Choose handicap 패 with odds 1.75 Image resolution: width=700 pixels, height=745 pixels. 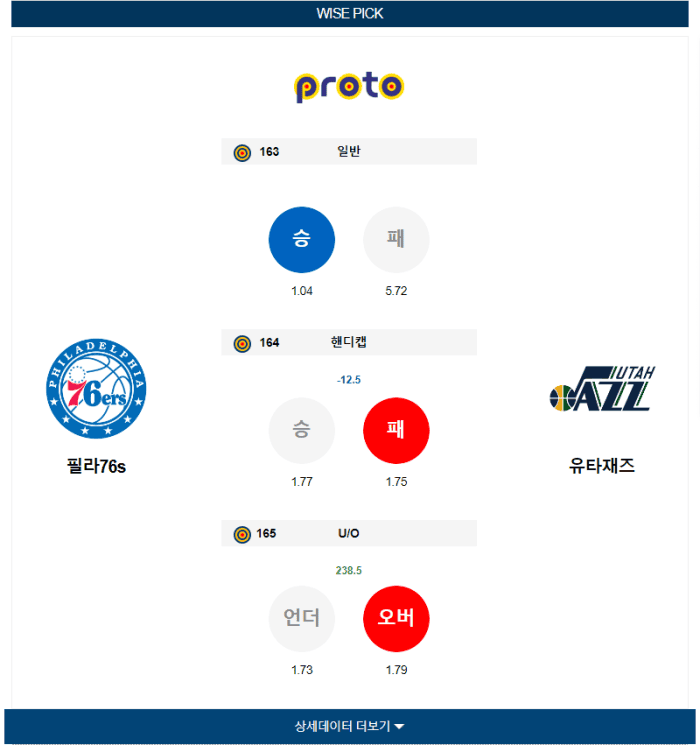[x=396, y=430]
